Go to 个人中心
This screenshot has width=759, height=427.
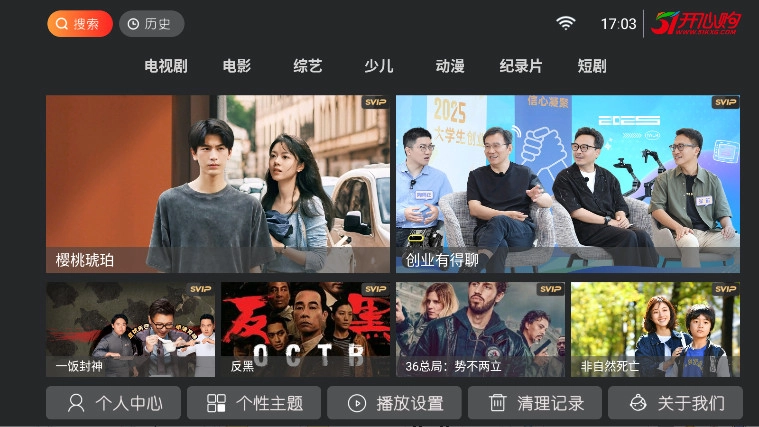[113, 403]
